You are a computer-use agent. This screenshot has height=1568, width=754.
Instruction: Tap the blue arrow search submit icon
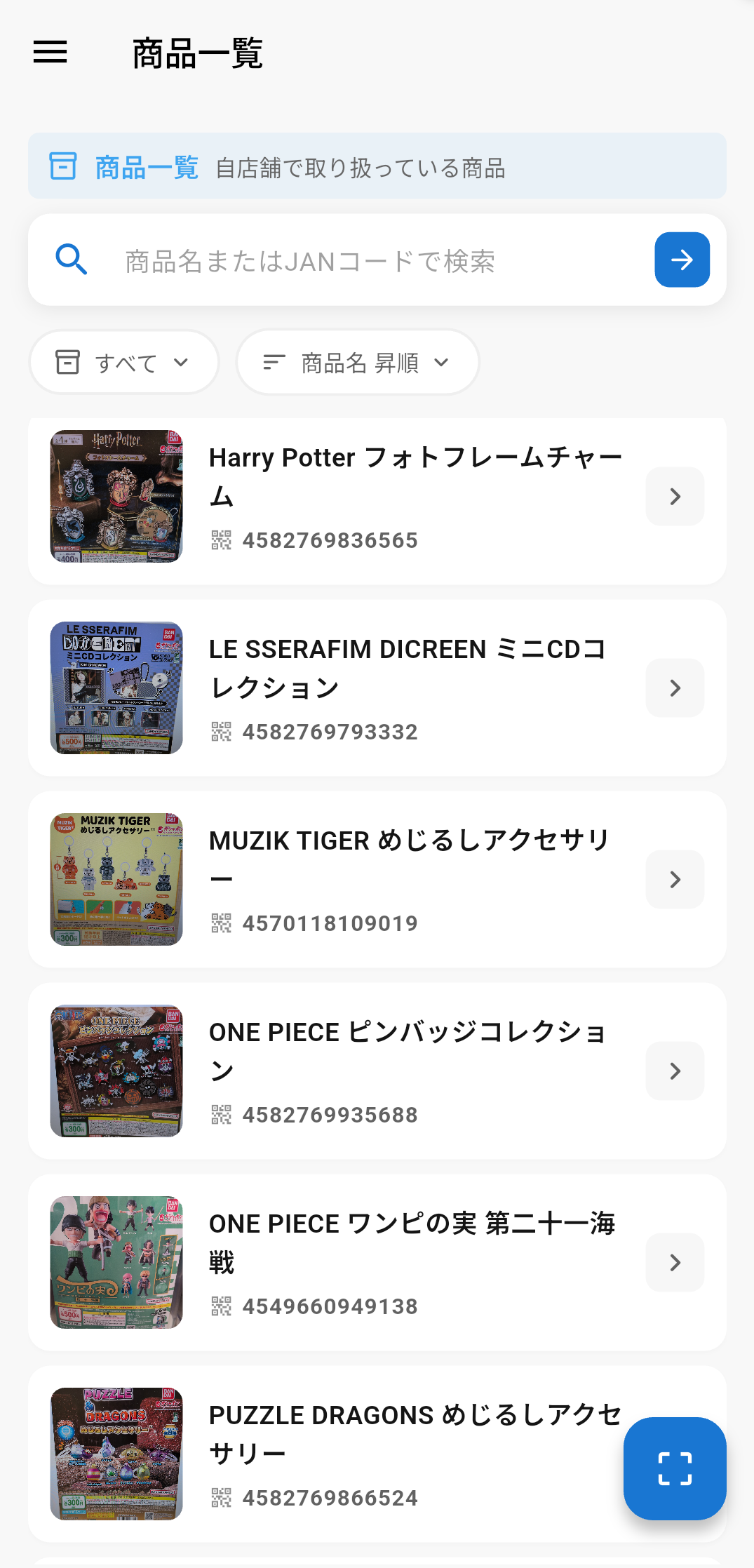coord(681,259)
